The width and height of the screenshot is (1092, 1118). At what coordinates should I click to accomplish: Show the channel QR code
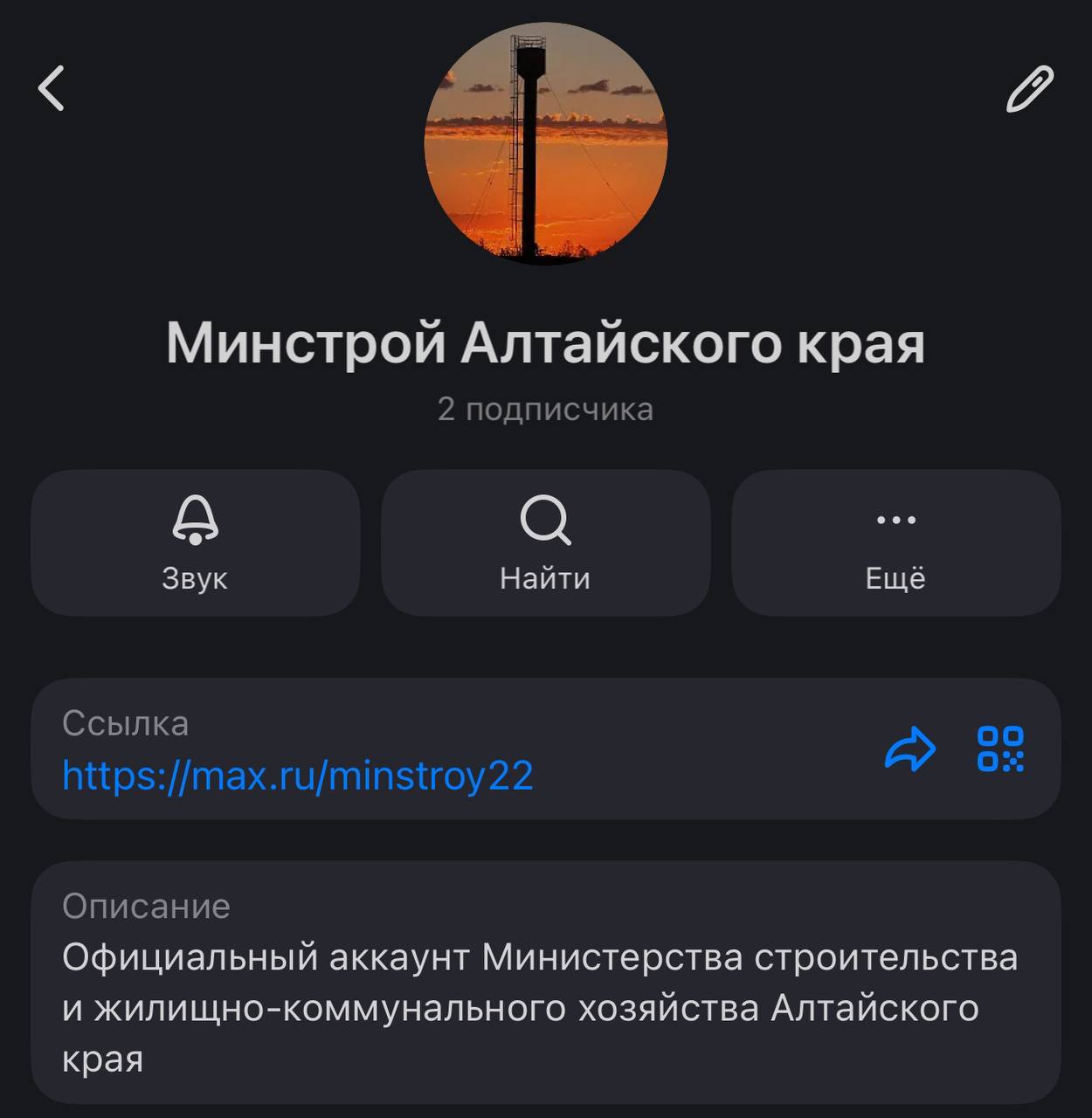(1000, 749)
